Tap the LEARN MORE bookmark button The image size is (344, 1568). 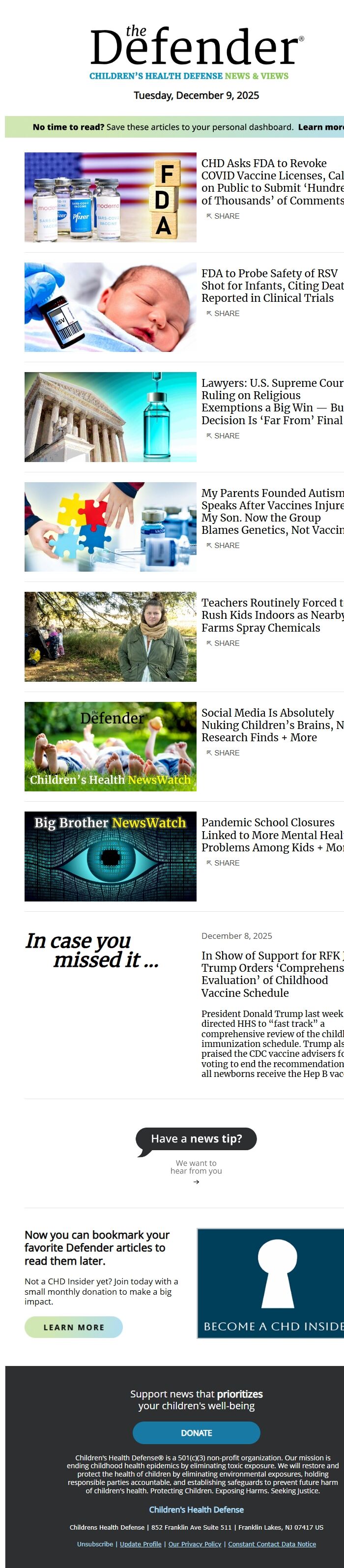(x=74, y=1327)
